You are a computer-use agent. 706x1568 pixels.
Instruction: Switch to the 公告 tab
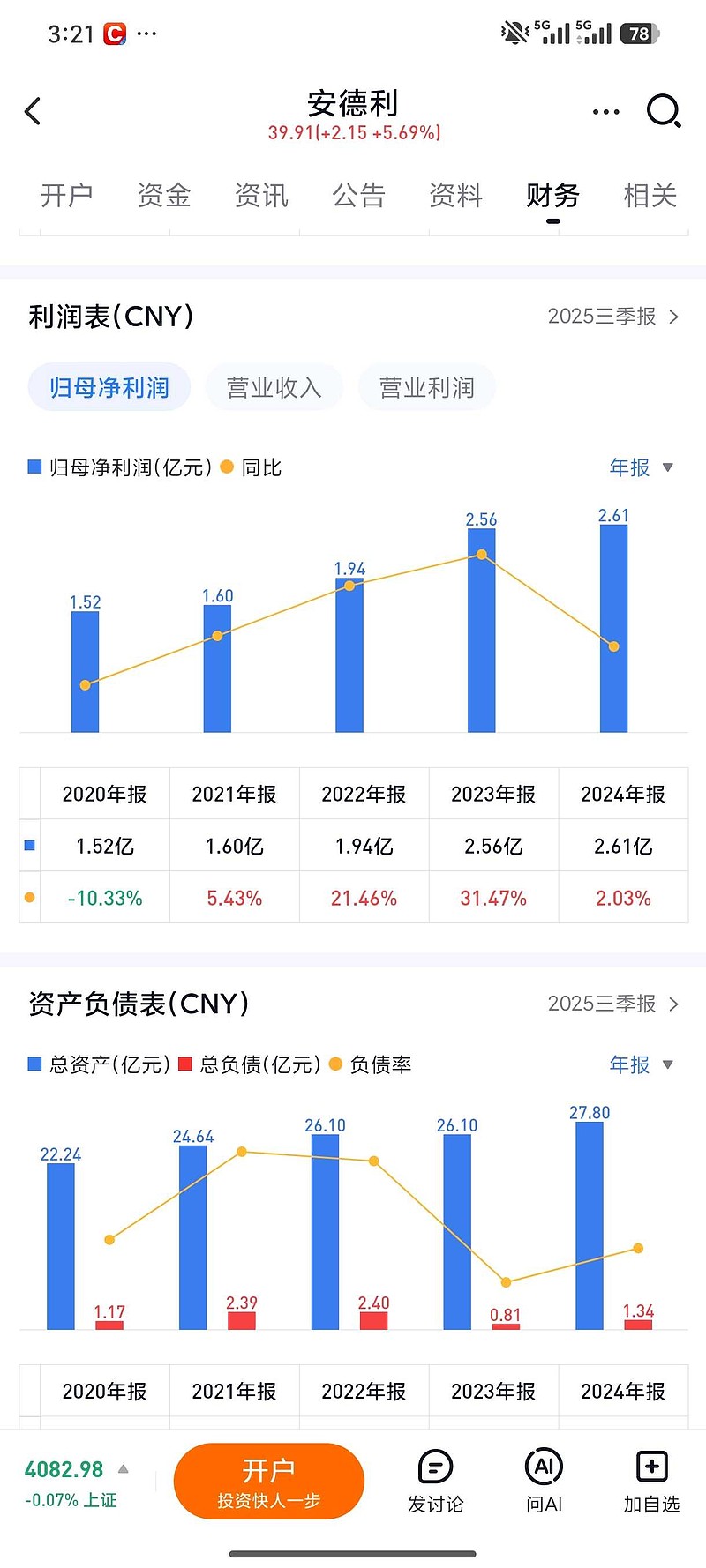pyautogui.click(x=358, y=196)
